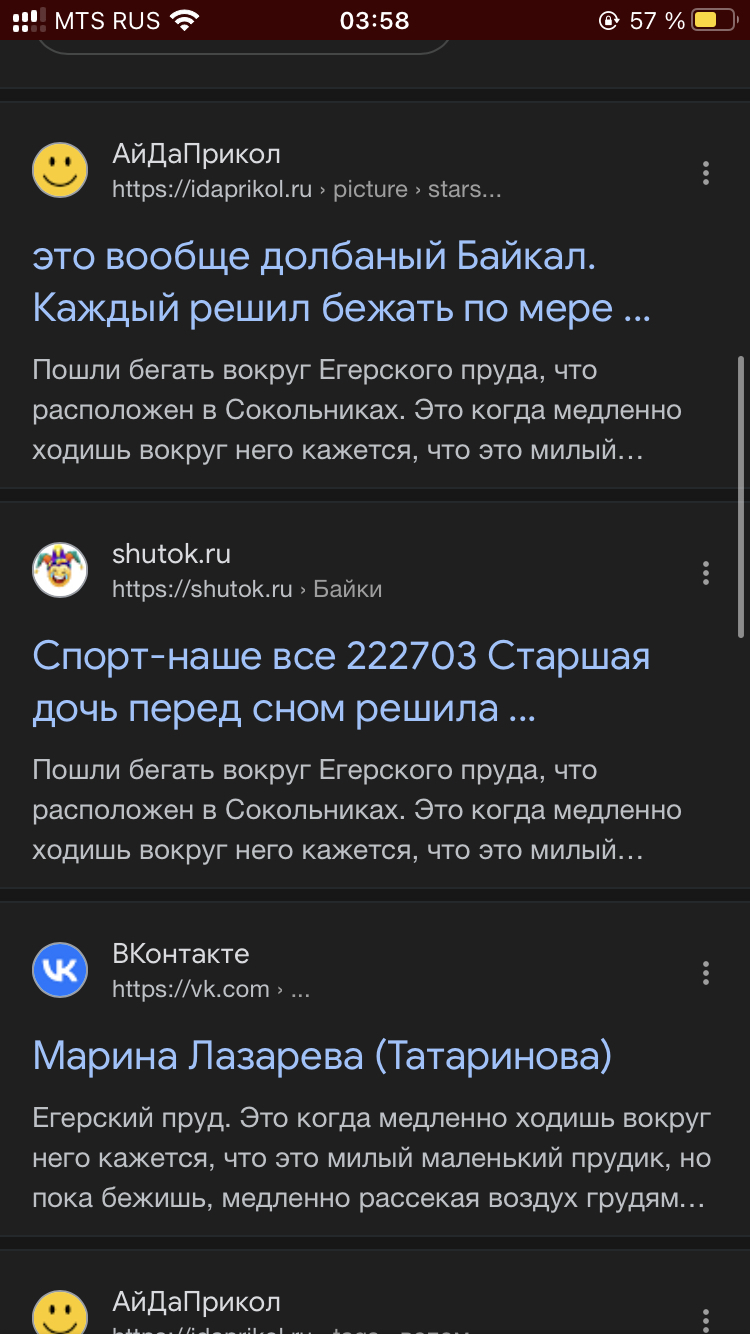Screen dimensions: 750x1334
Task: Open overflow menu for ВКонтакте result
Action: 706,973
